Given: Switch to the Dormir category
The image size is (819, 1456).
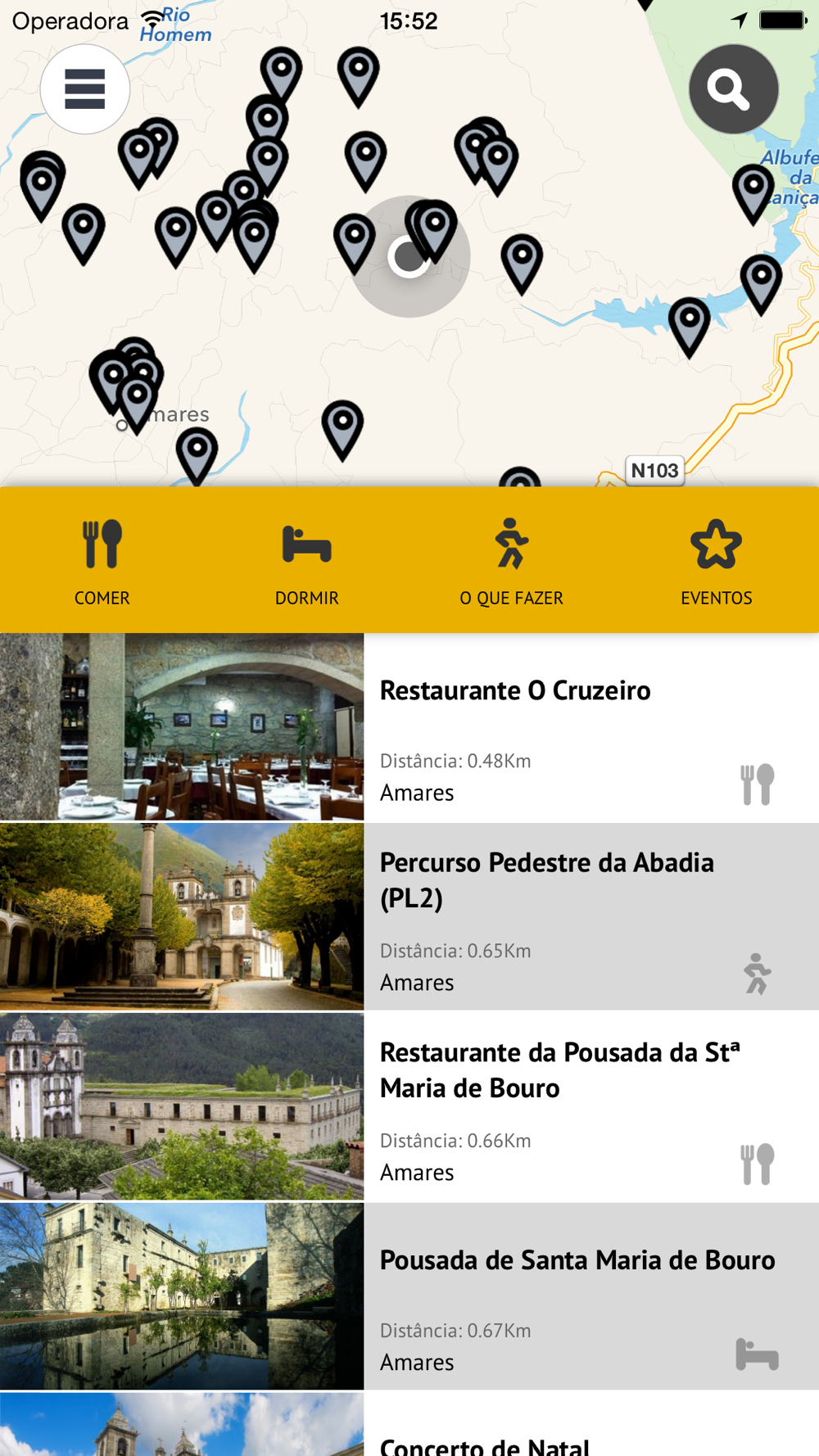Looking at the screenshot, I should coord(307,561).
